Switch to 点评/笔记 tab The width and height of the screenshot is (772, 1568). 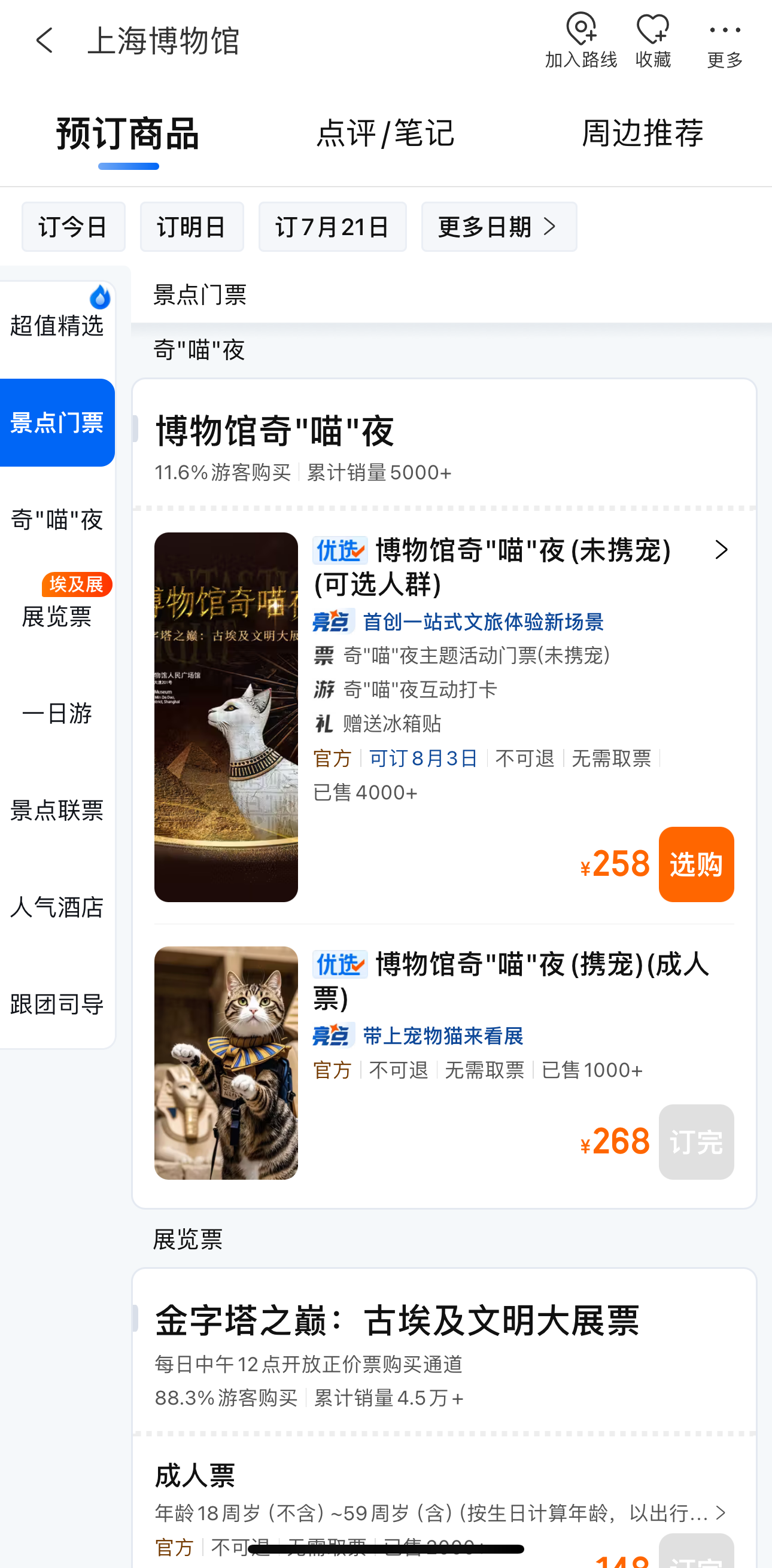click(x=385, y=133)
